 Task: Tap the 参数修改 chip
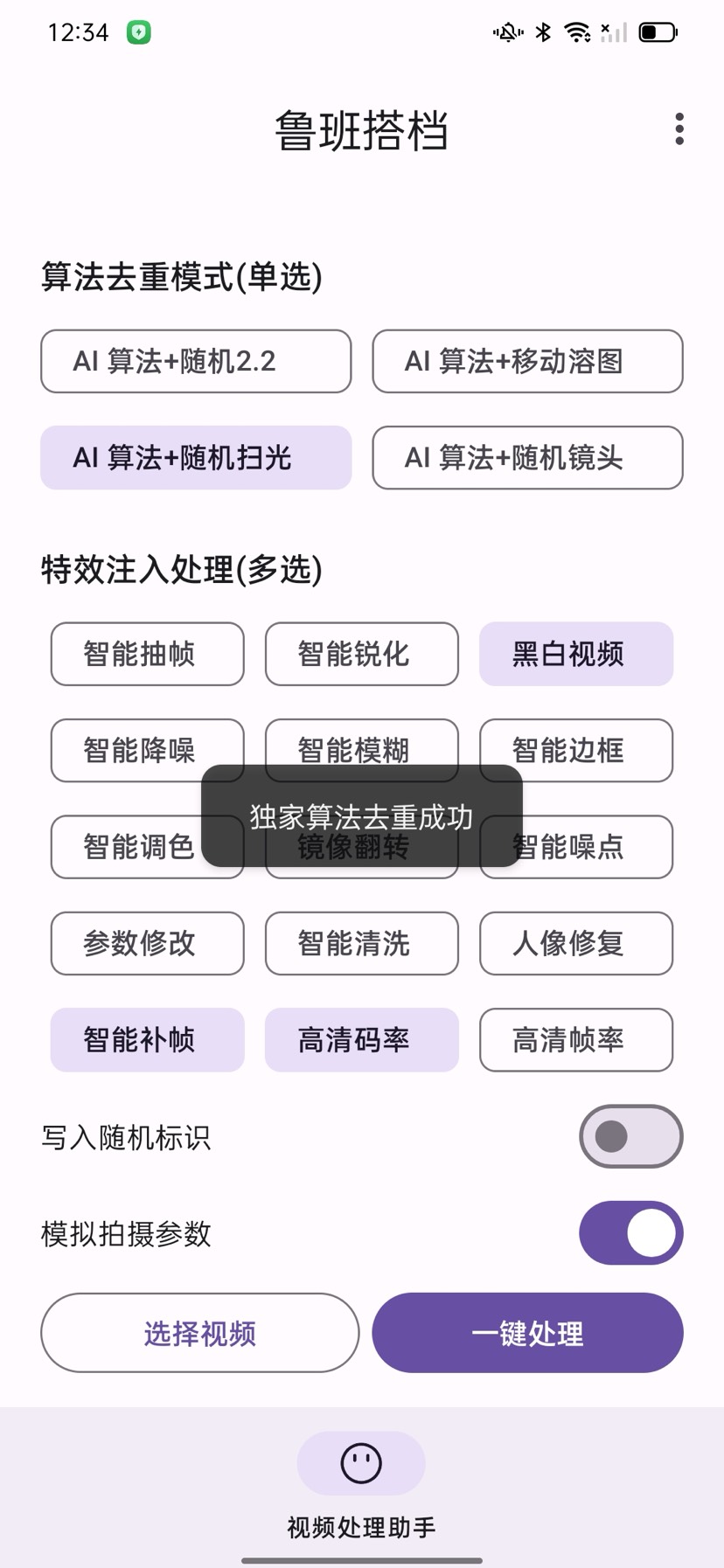coord(147,943)
